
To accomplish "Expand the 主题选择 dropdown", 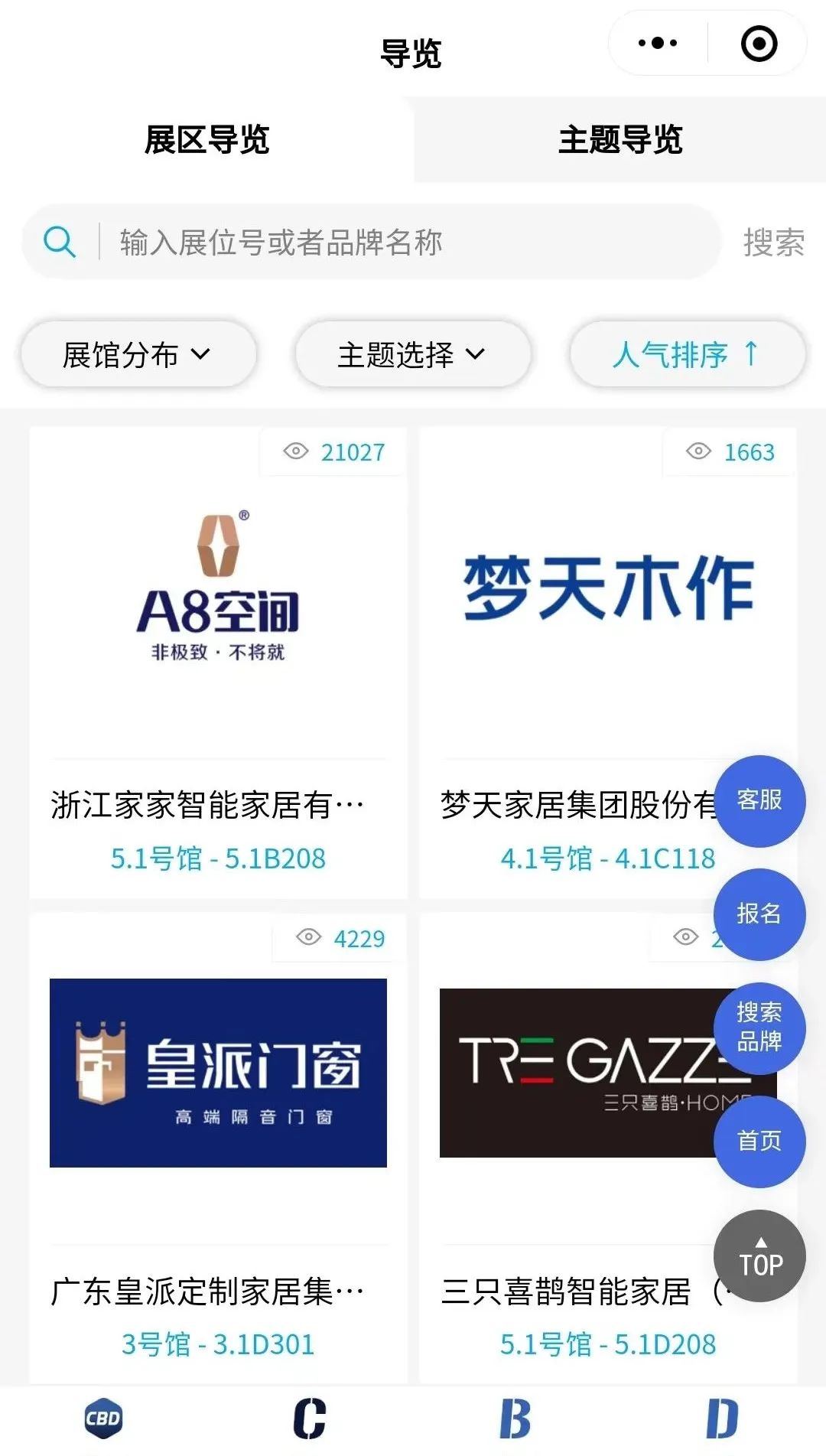I will pyautogui.click(x=412, y=354).
